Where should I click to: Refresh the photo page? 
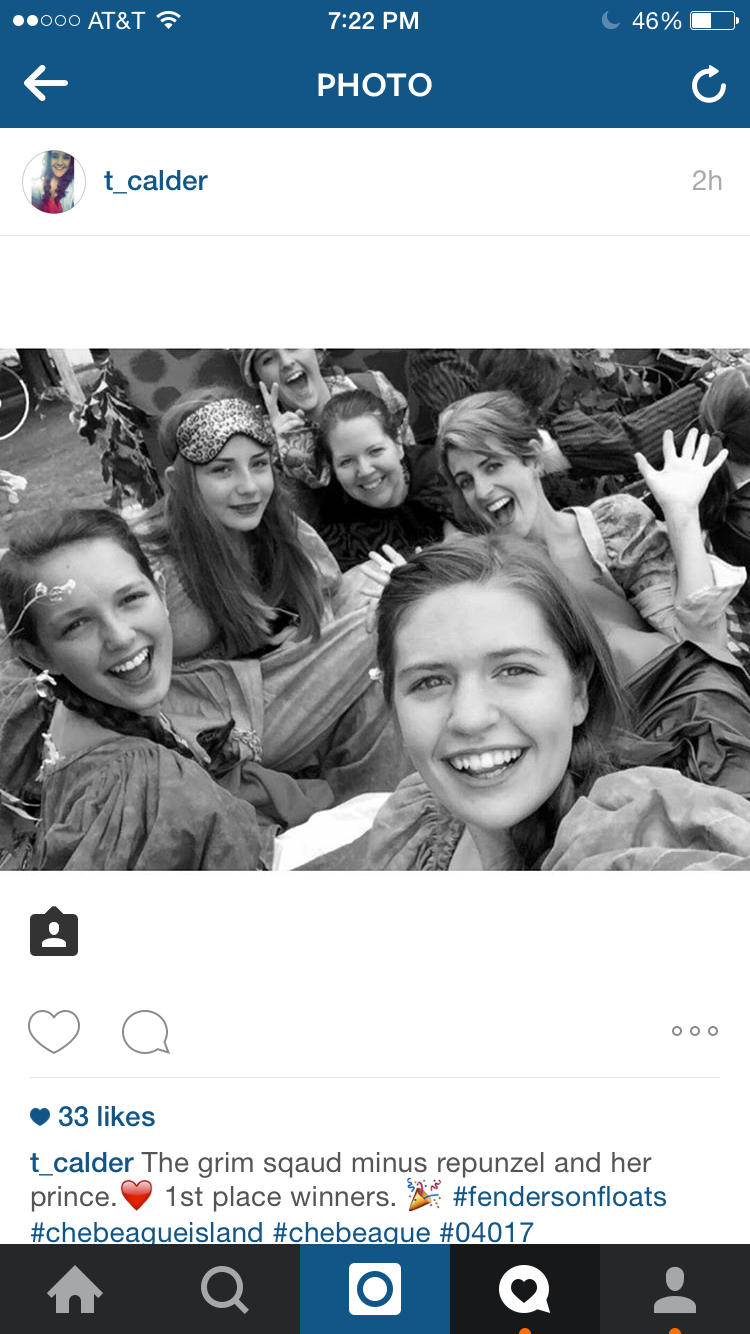(708, 86)
